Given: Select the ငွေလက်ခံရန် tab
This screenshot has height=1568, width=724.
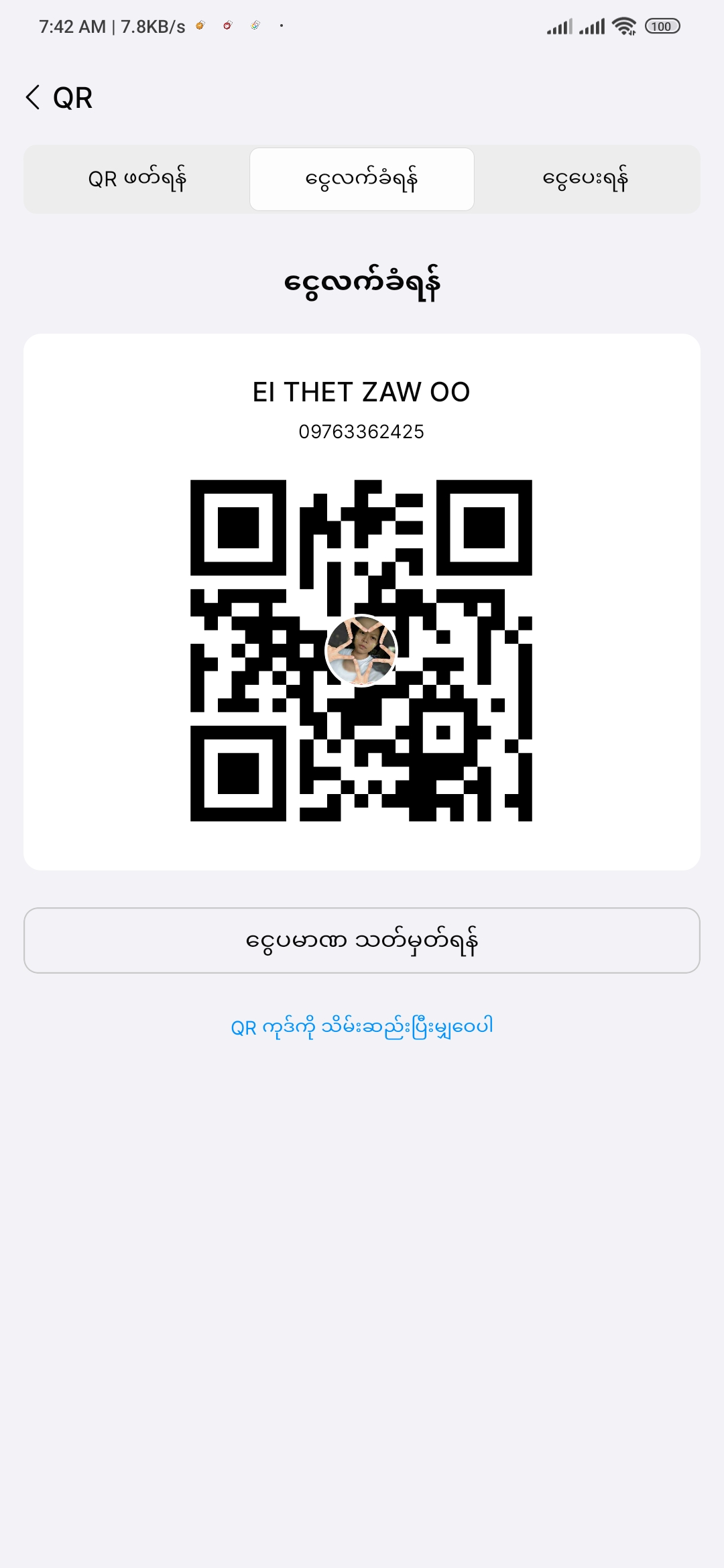Looking at the screenshot, I should pos(362,179).
